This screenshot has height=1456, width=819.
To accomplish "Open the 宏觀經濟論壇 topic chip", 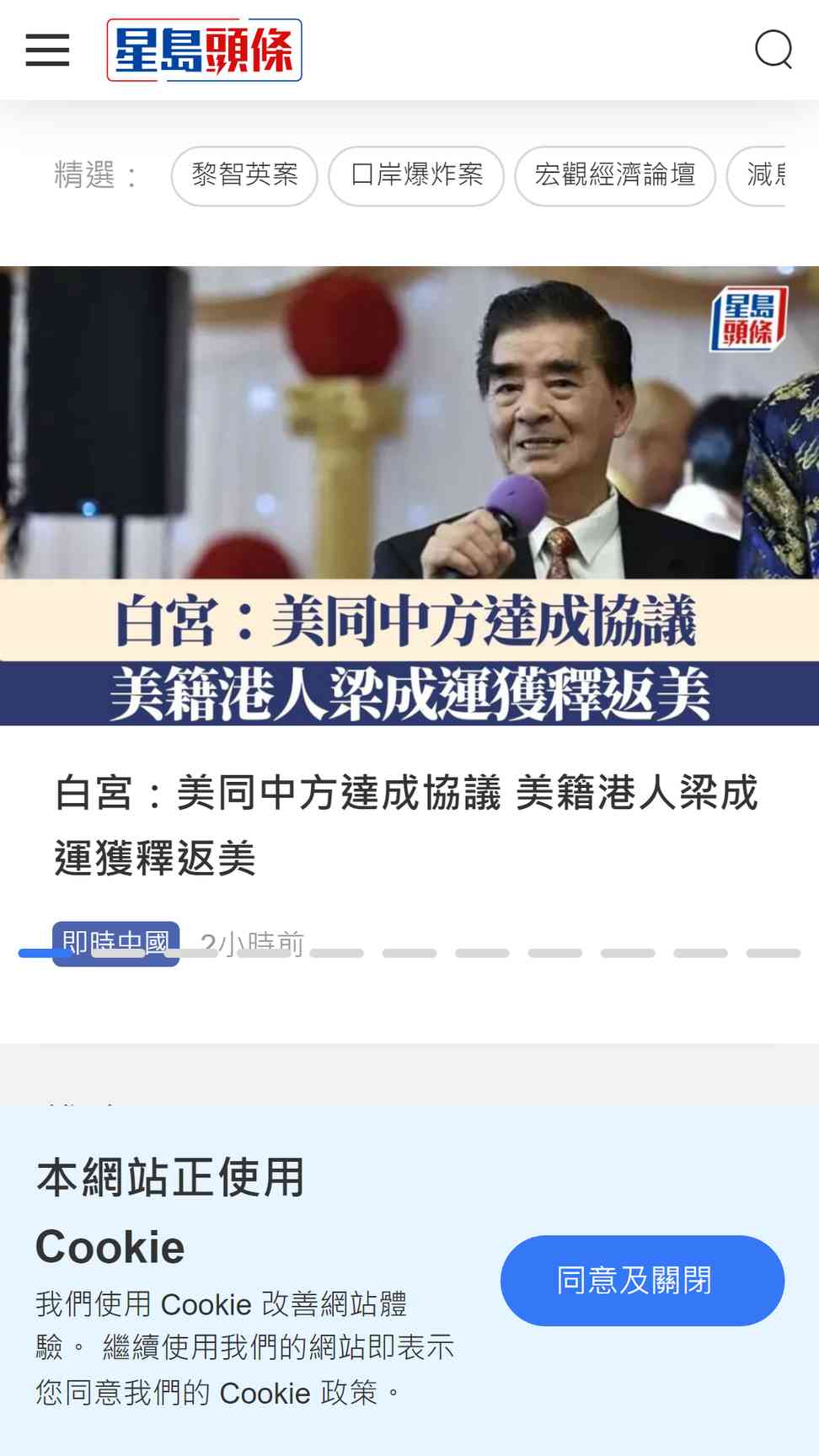I will 615,175.
